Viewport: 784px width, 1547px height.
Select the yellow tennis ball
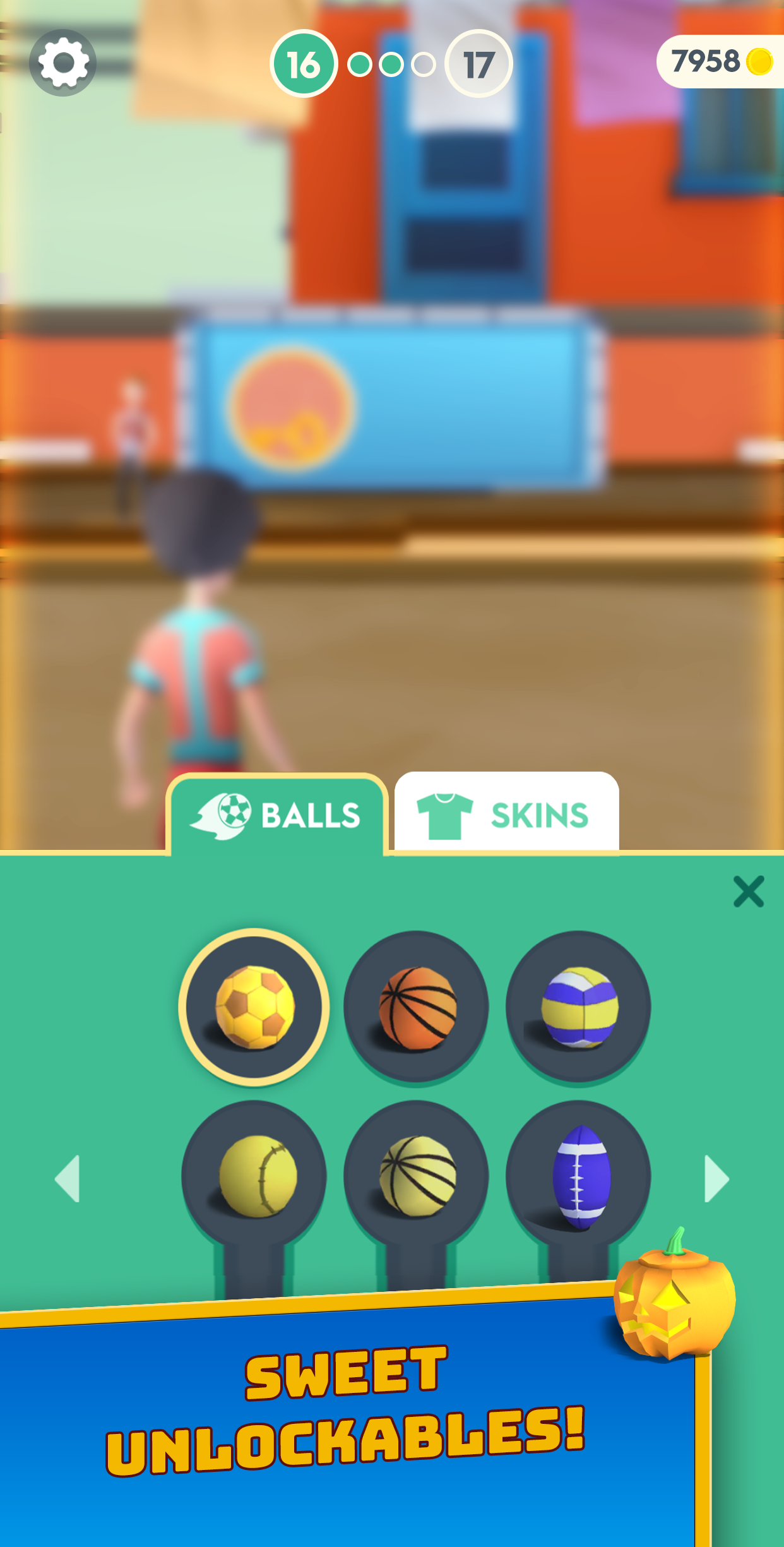pyautogui.click(x=254, y=1176)
